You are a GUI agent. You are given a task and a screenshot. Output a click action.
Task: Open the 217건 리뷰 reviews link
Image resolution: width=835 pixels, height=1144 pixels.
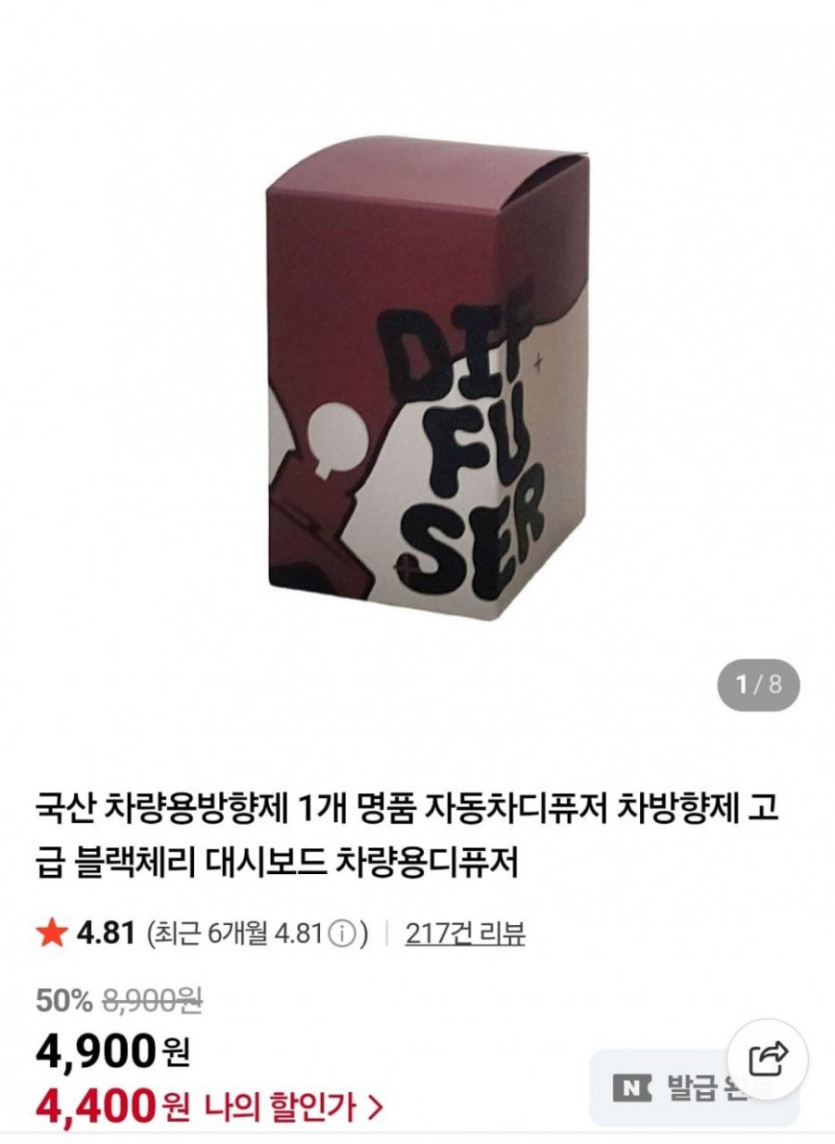click(465, 934)
